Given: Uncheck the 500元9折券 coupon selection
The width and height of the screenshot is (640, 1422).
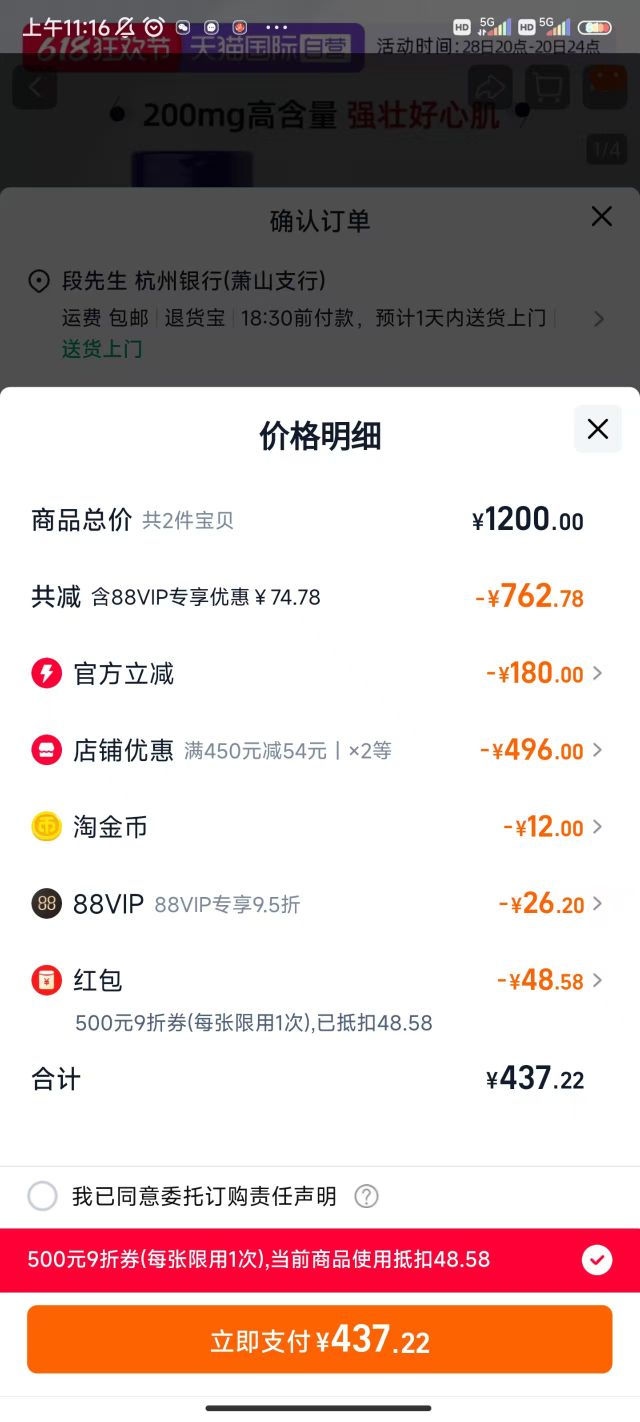Looking at the screenshot, I should [x=597, y=1260].
